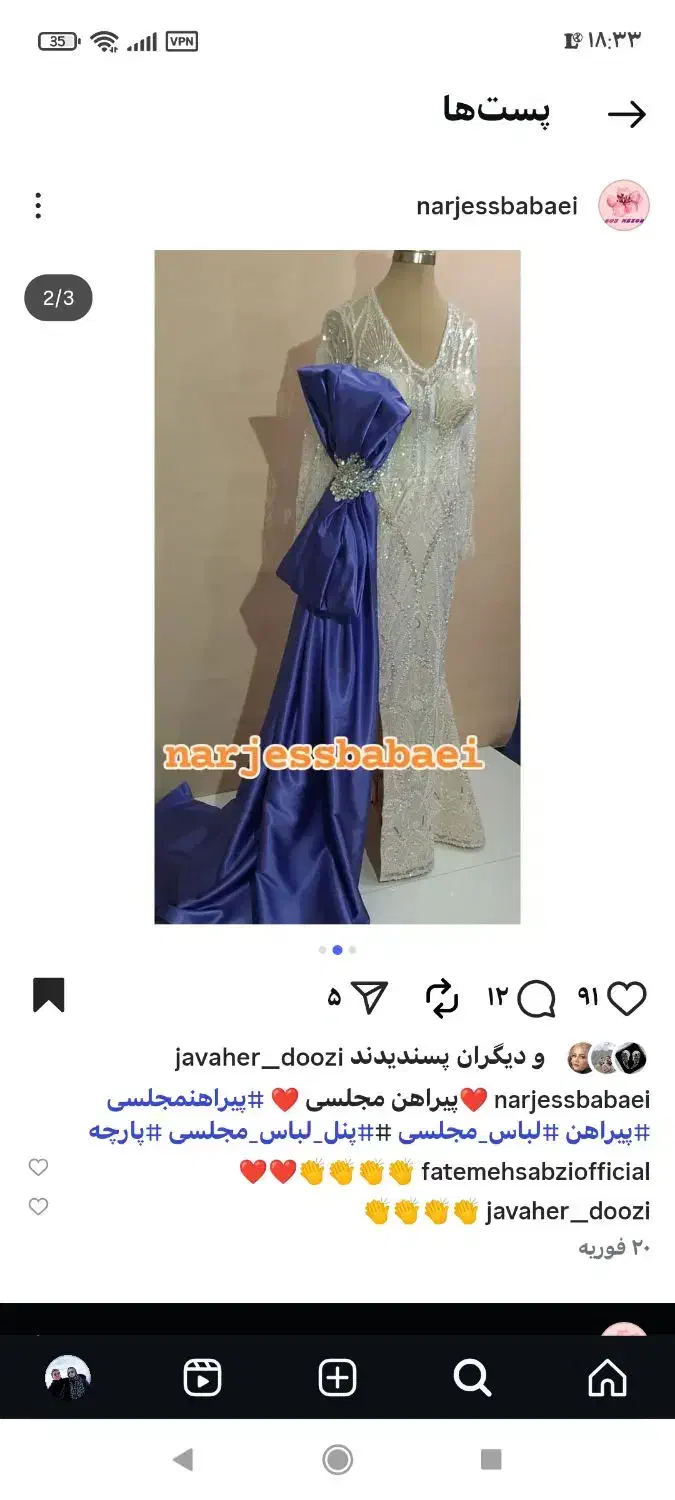Go back from the posts screen
Viewport: 675px width, 1500px height.
(x=627, y=114)
